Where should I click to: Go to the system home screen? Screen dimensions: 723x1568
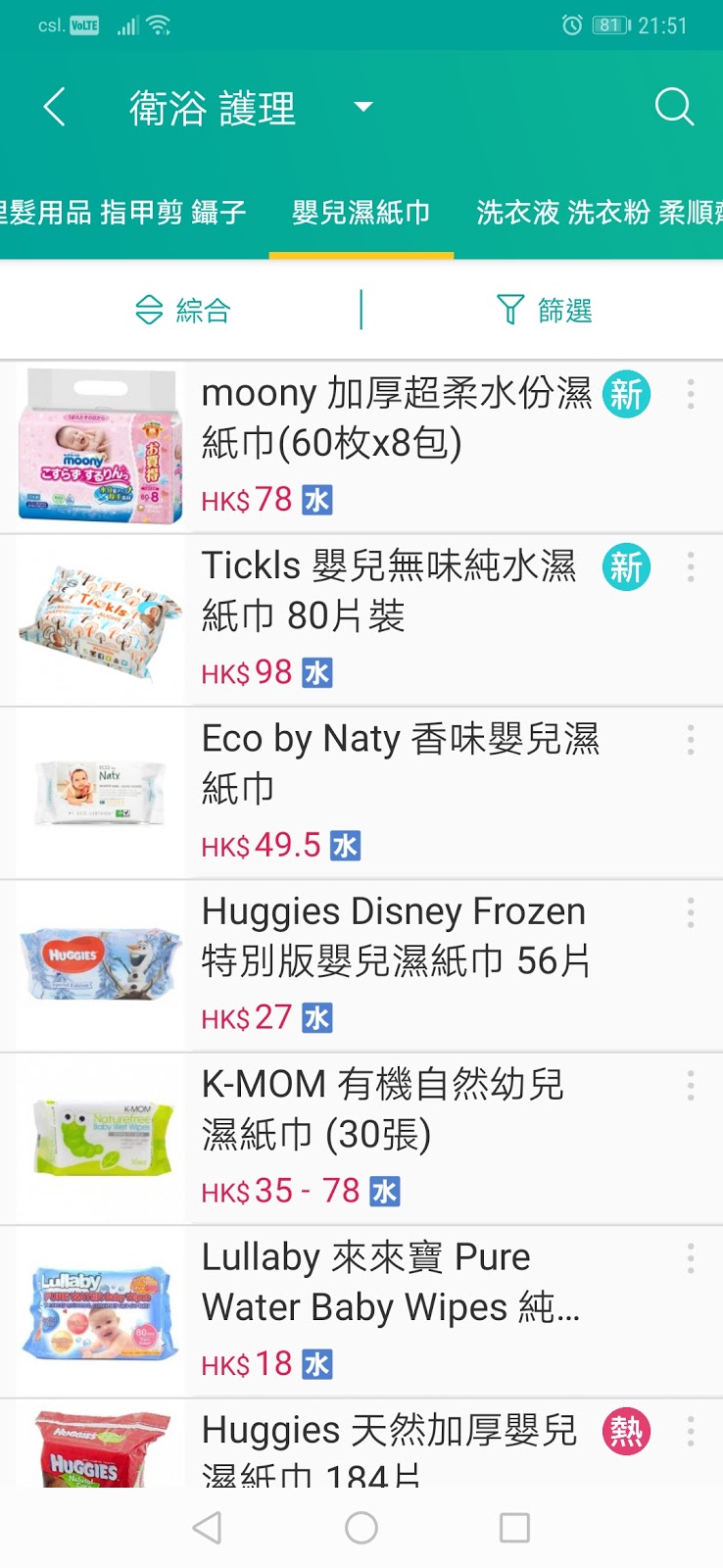click(361, 1527)
